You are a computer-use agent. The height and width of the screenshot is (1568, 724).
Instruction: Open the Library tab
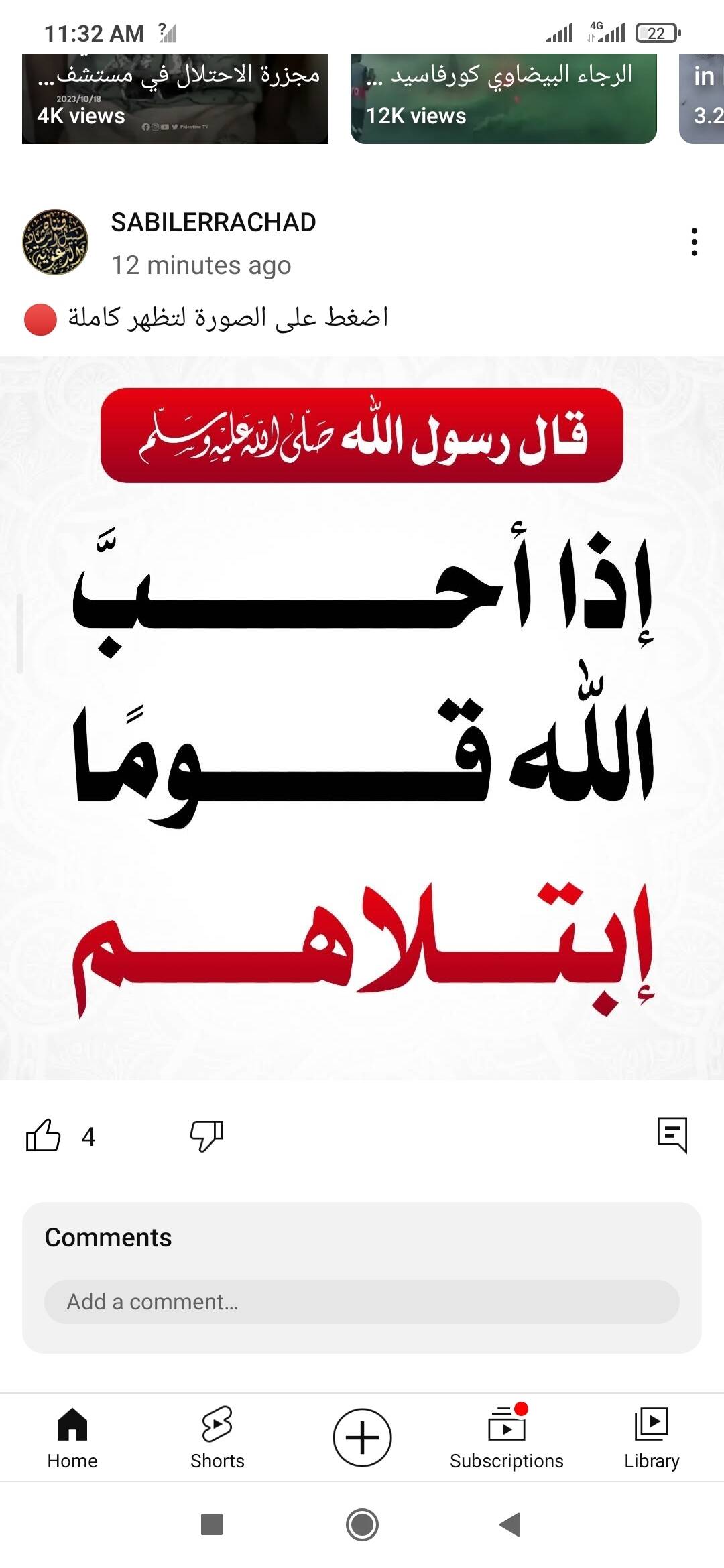coord(652,1437)
